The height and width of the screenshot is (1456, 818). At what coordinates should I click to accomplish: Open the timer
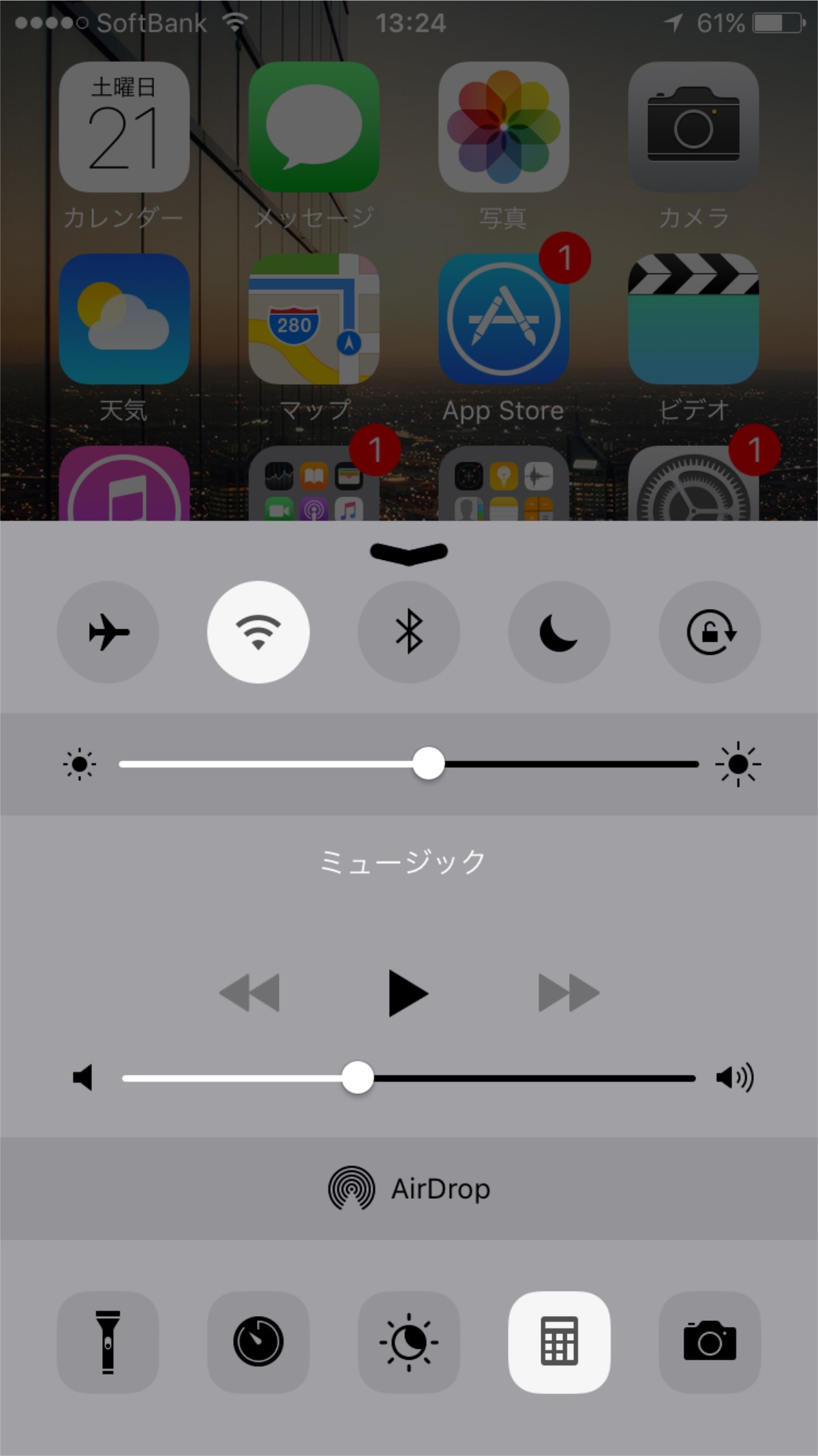[258, 1342]
